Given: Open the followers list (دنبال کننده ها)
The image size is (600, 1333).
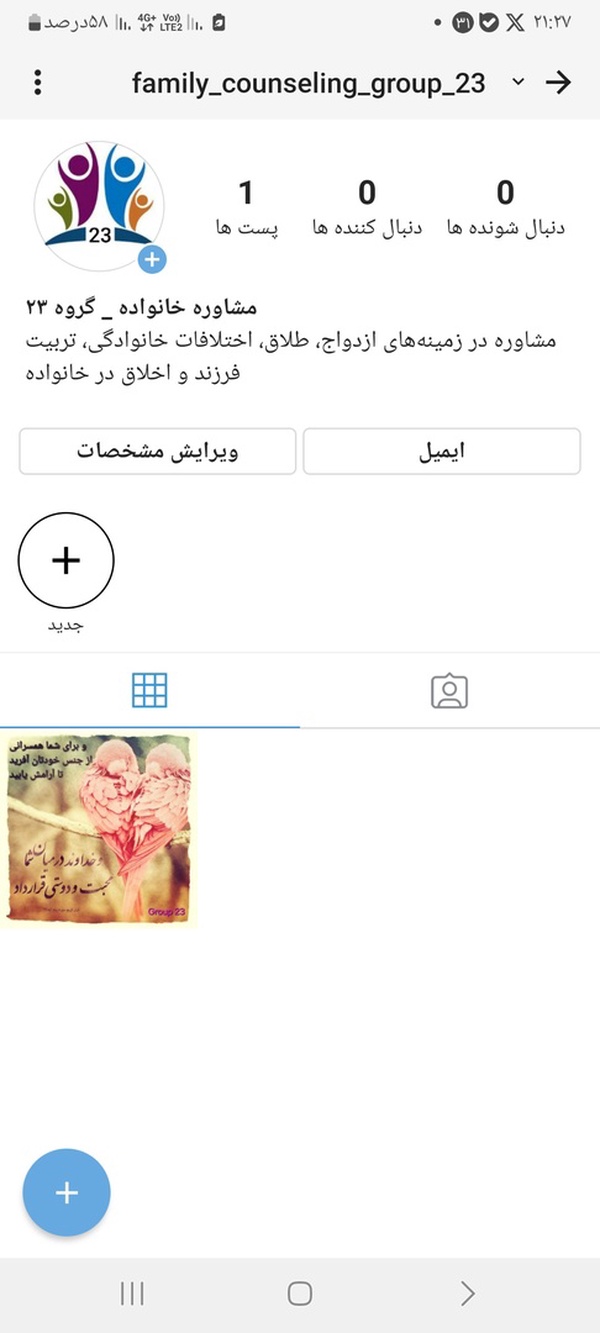Looking at the screenshot, I should [367, 208].
